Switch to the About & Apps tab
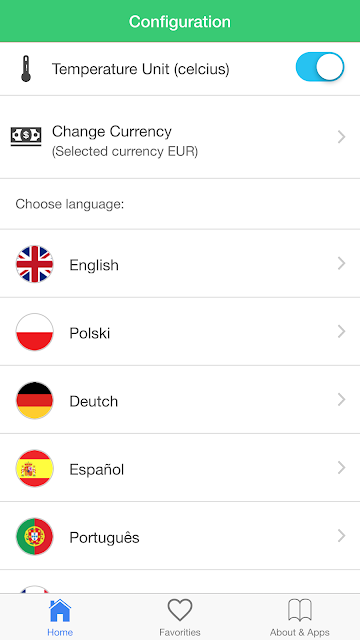360x640 pixels. tap(300, 617)
